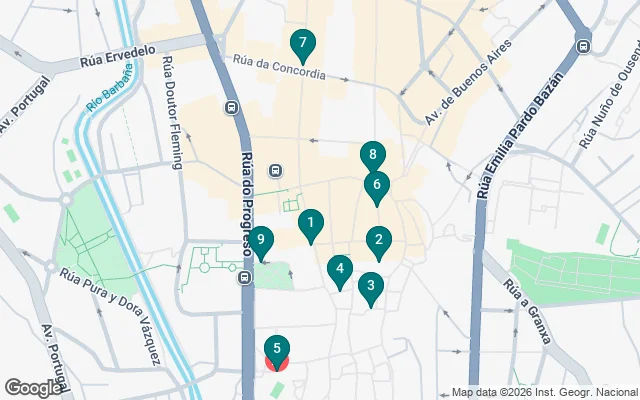Choose marker number 5 on map
This screenshot has width=640, height=400.
coord(277,350)
